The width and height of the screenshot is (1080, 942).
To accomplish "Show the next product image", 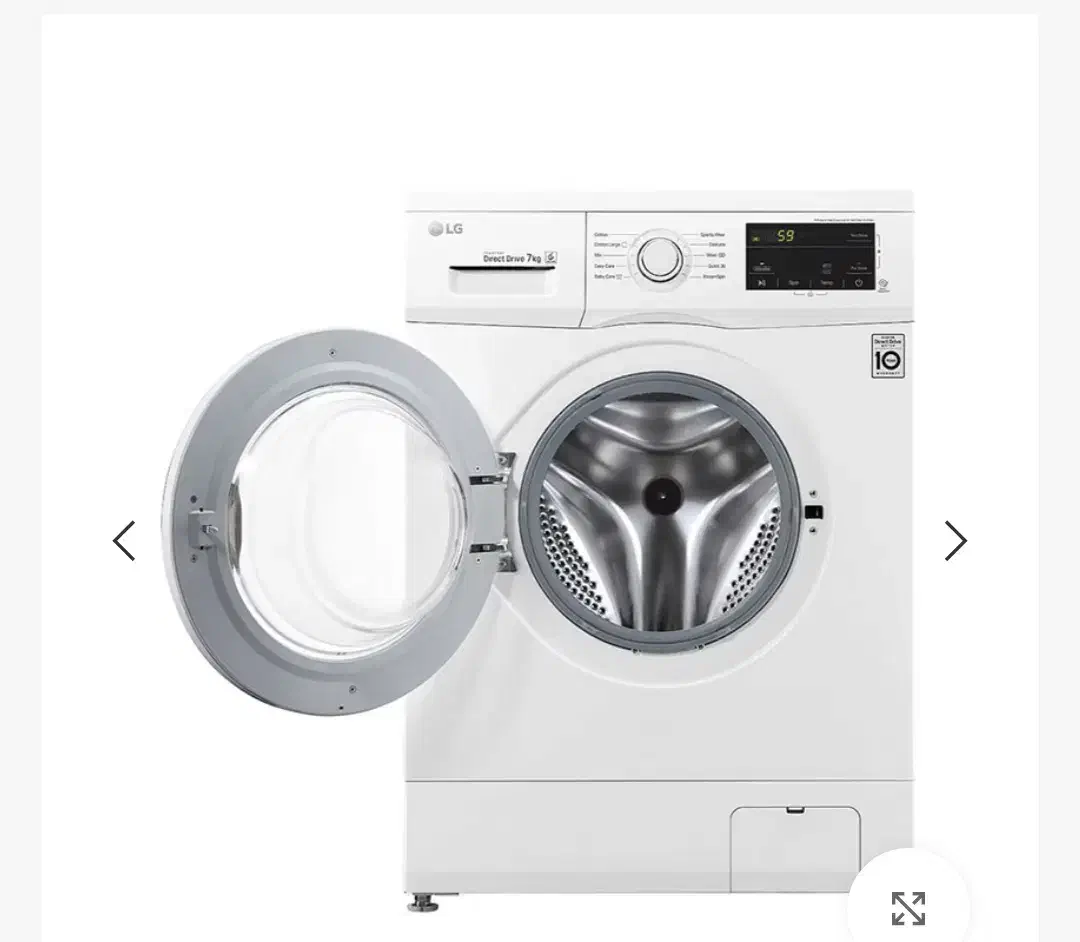I will click(955, 541).
